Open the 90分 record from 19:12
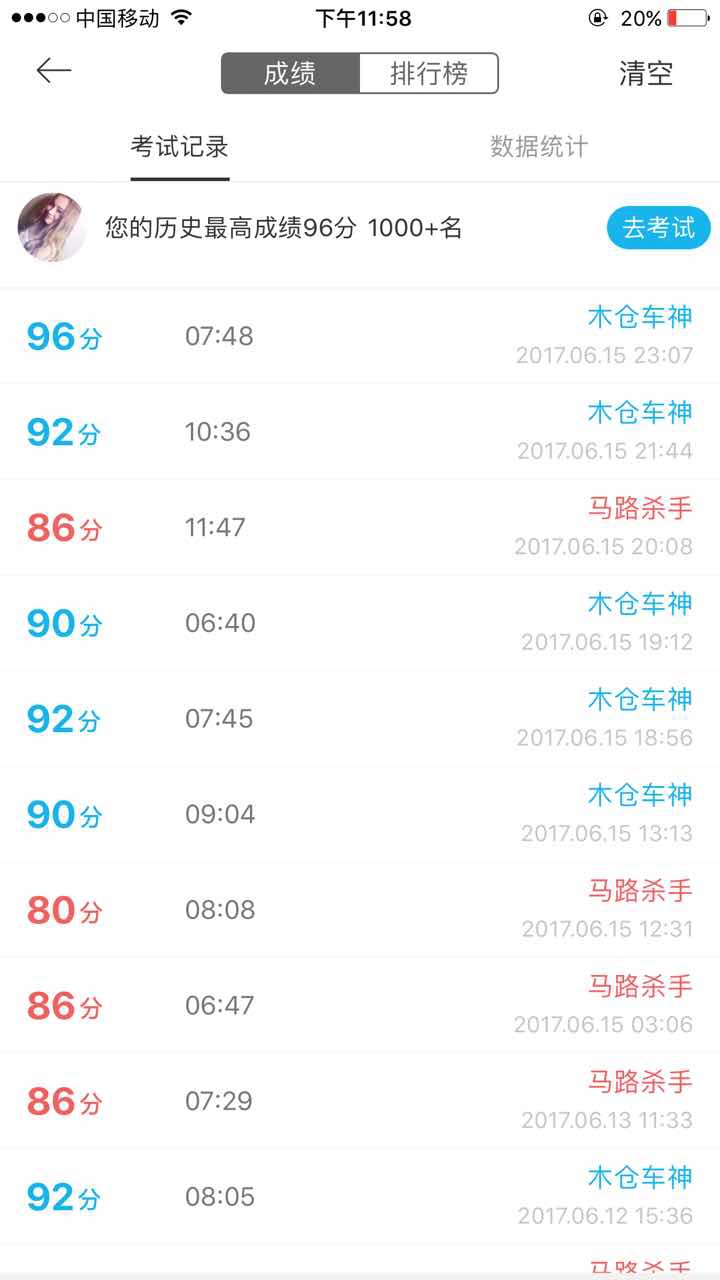720x1280 pixels. coord(360,623)
